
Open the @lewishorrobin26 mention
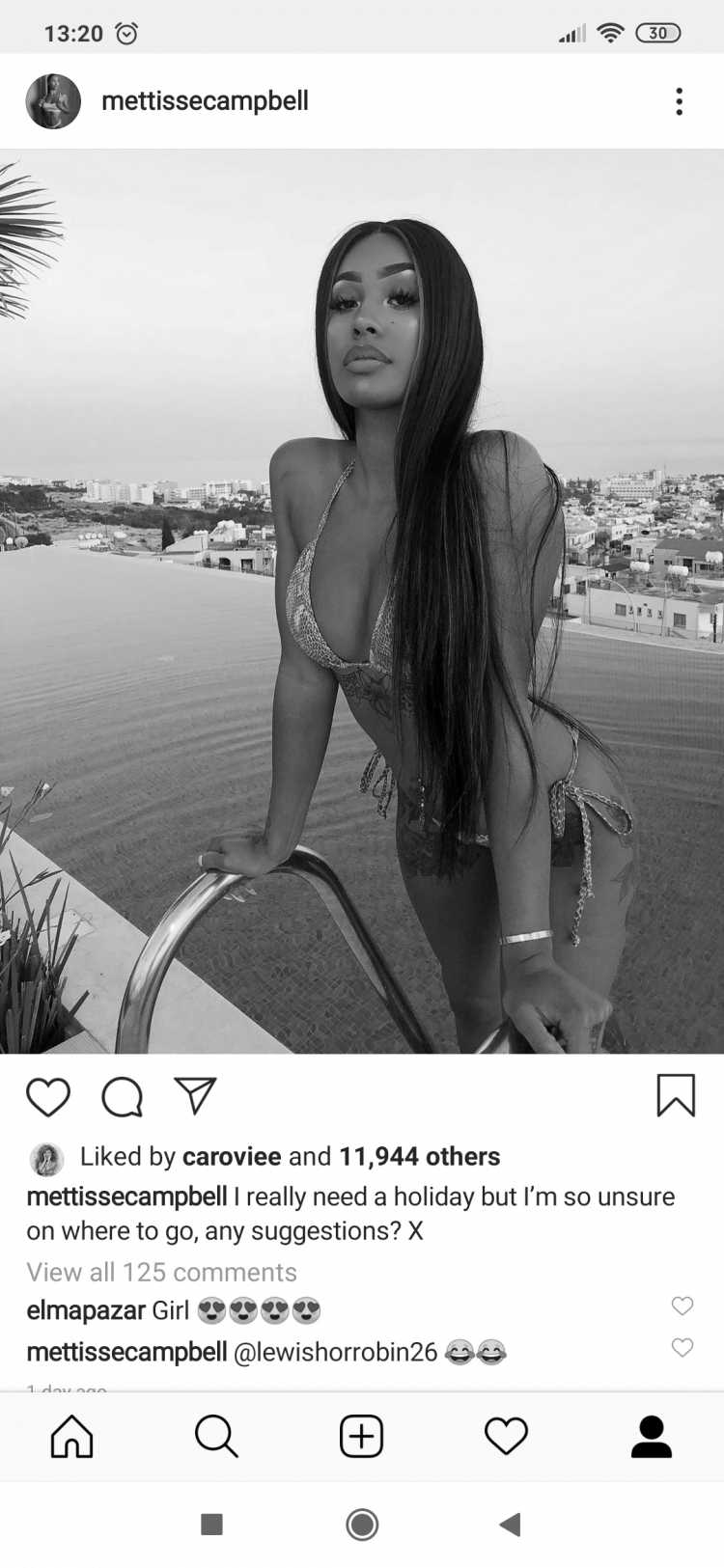[335, 1352]
